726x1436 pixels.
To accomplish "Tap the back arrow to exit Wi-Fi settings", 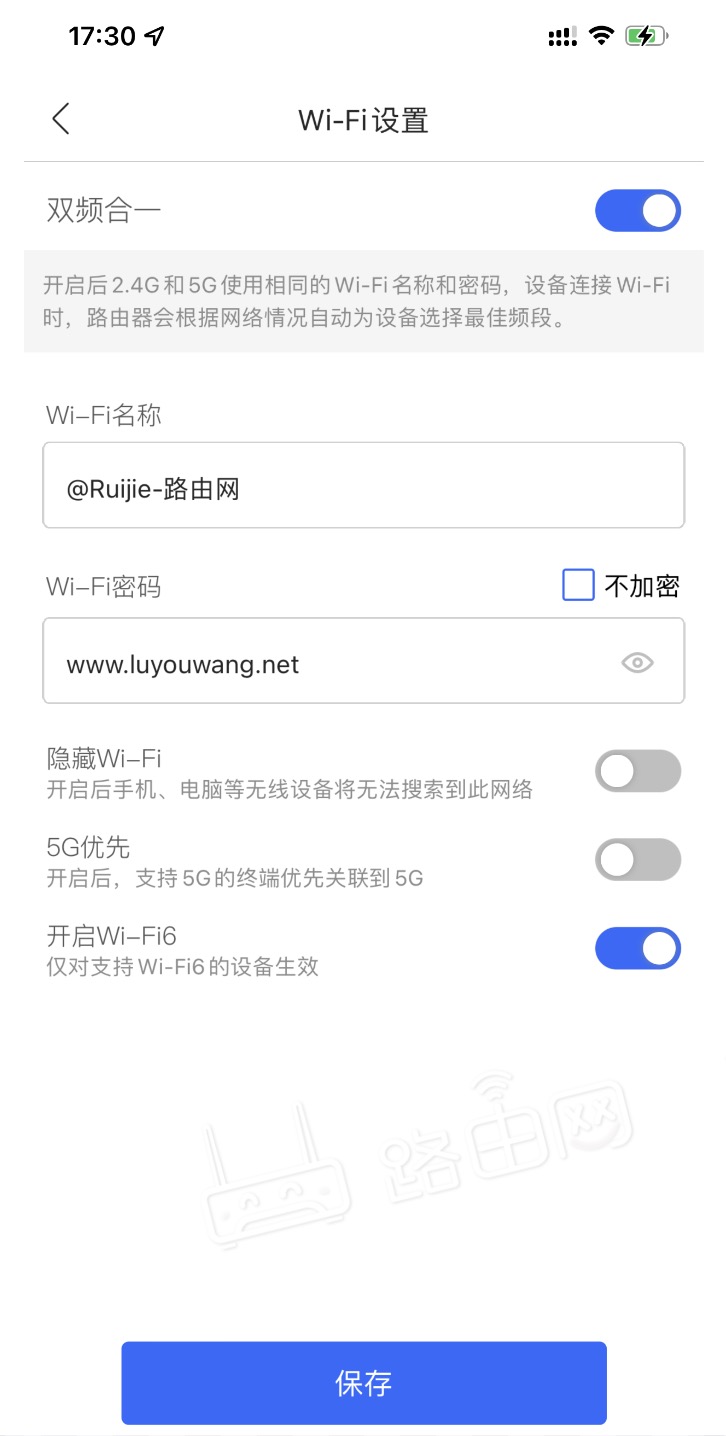I will point(60,117).
